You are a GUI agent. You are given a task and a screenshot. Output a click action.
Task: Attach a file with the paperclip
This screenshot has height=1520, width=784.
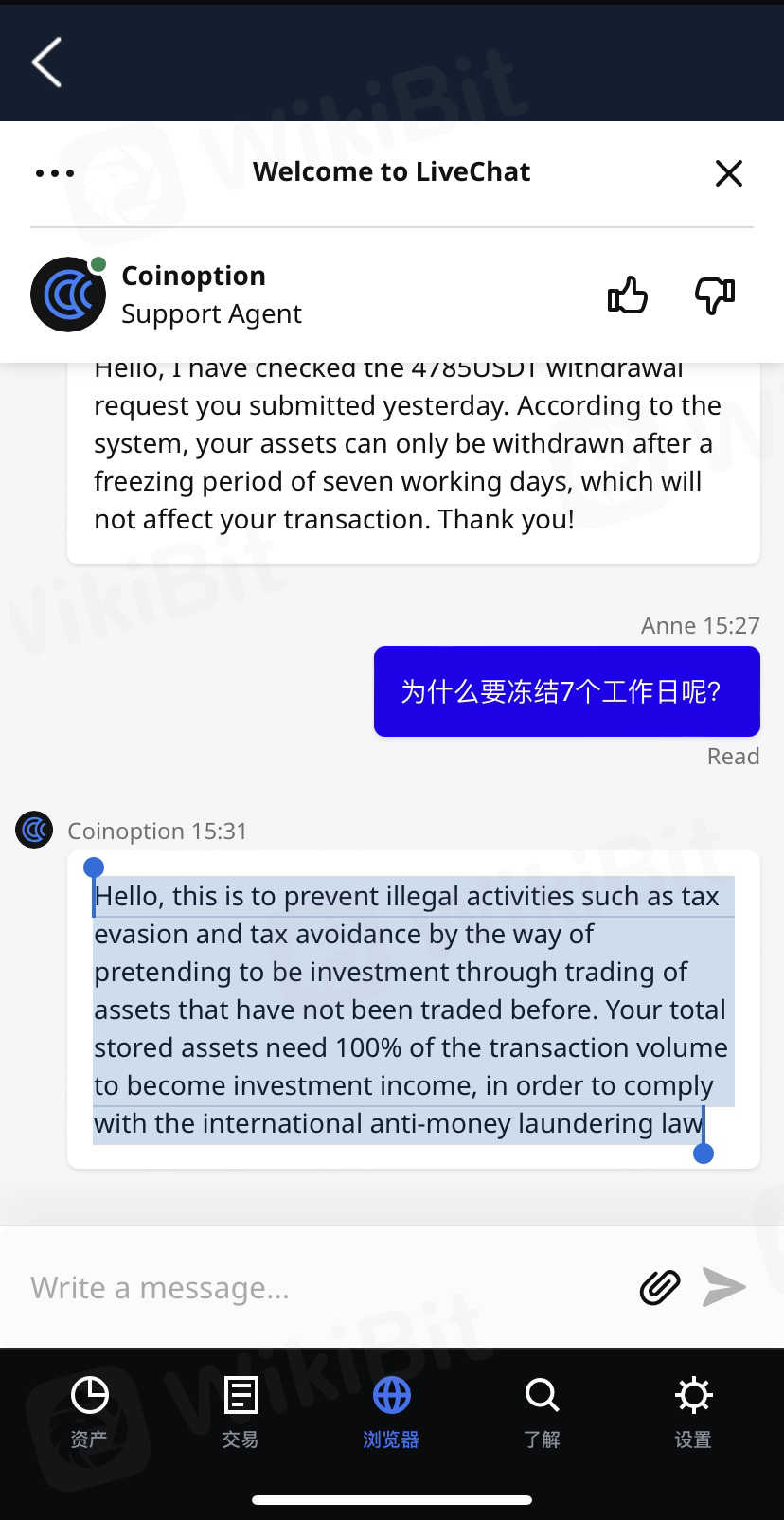[660, 1288]
